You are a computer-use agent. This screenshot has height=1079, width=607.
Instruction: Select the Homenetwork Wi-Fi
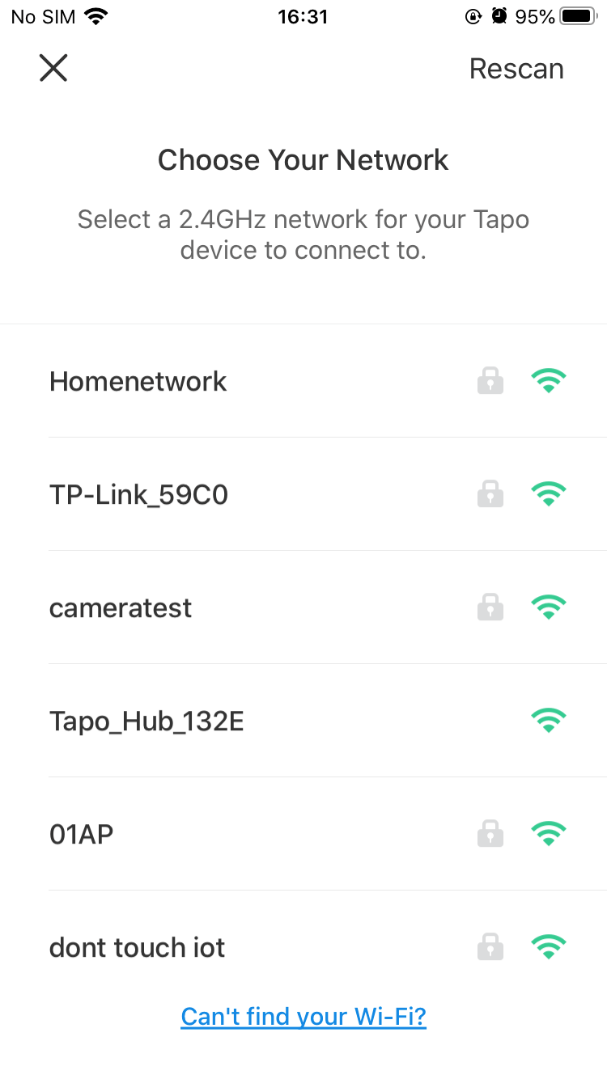[x=304, y=381]
